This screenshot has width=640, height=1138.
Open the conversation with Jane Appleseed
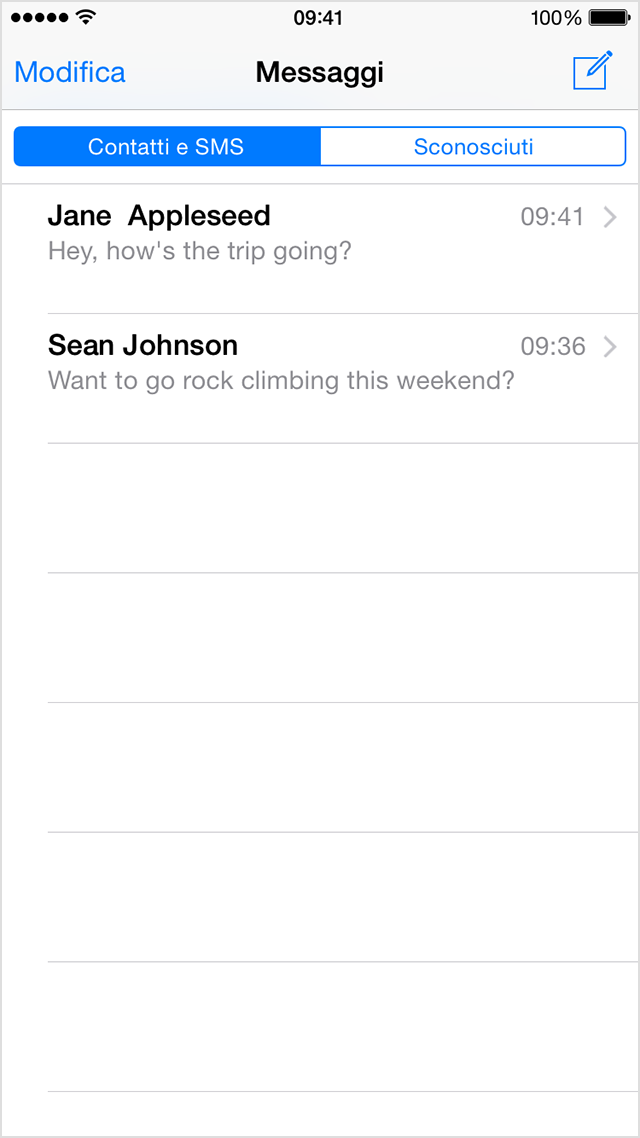tap(320, 233)
